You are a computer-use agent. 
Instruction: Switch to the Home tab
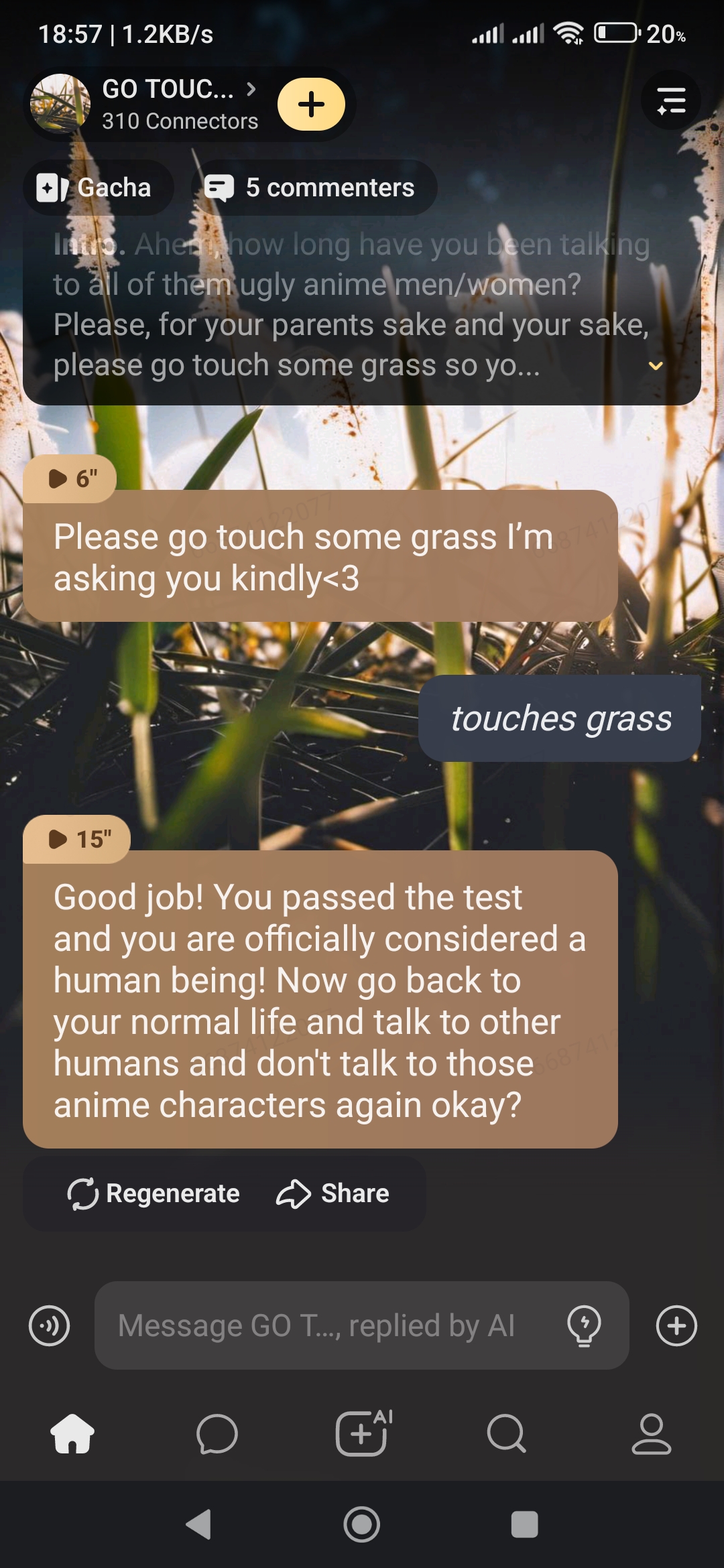[72, 1434]
